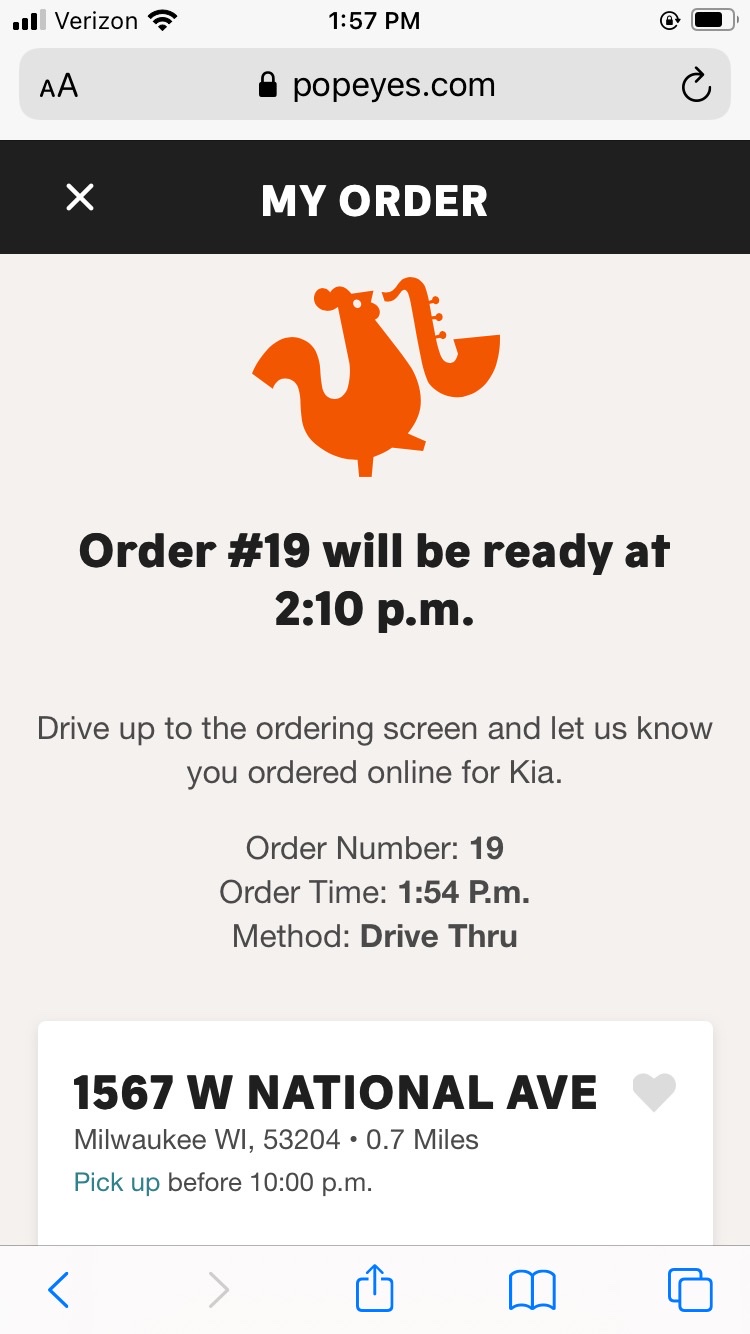Image resolution: width=750 pixels, height=1334 pixels.
Task: Tap the Pick up link
Action: (x=116, y=1183)
